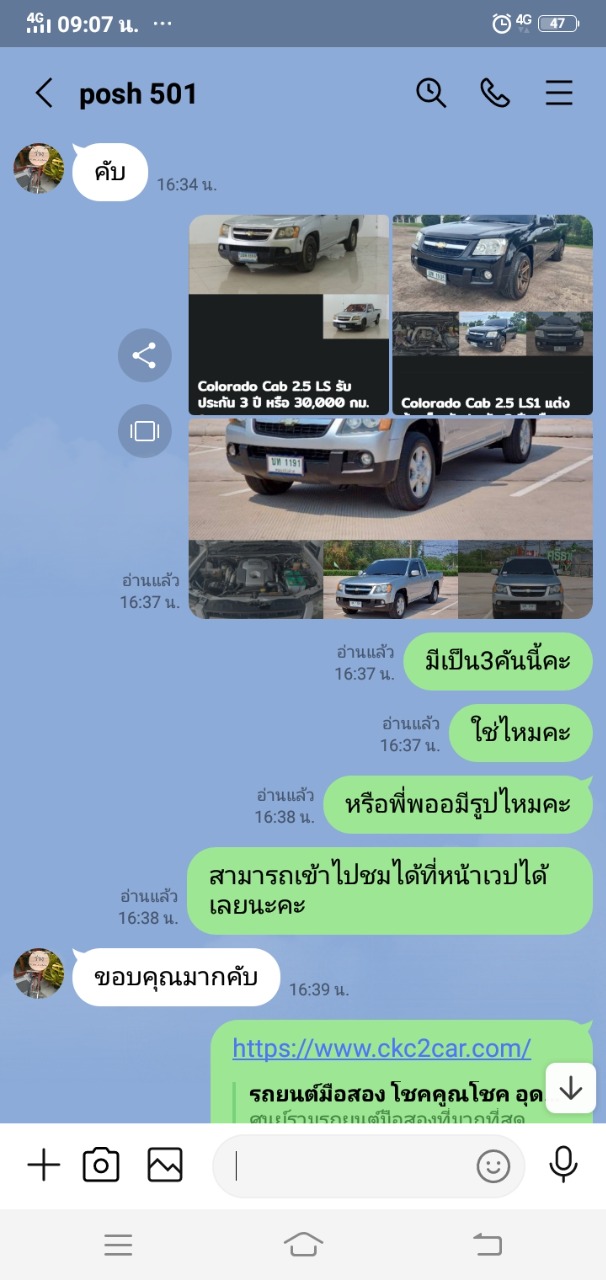Open the Colorado Cab 2.5 LS photo
Screen dimensions: 606x1280
(289, 315)
